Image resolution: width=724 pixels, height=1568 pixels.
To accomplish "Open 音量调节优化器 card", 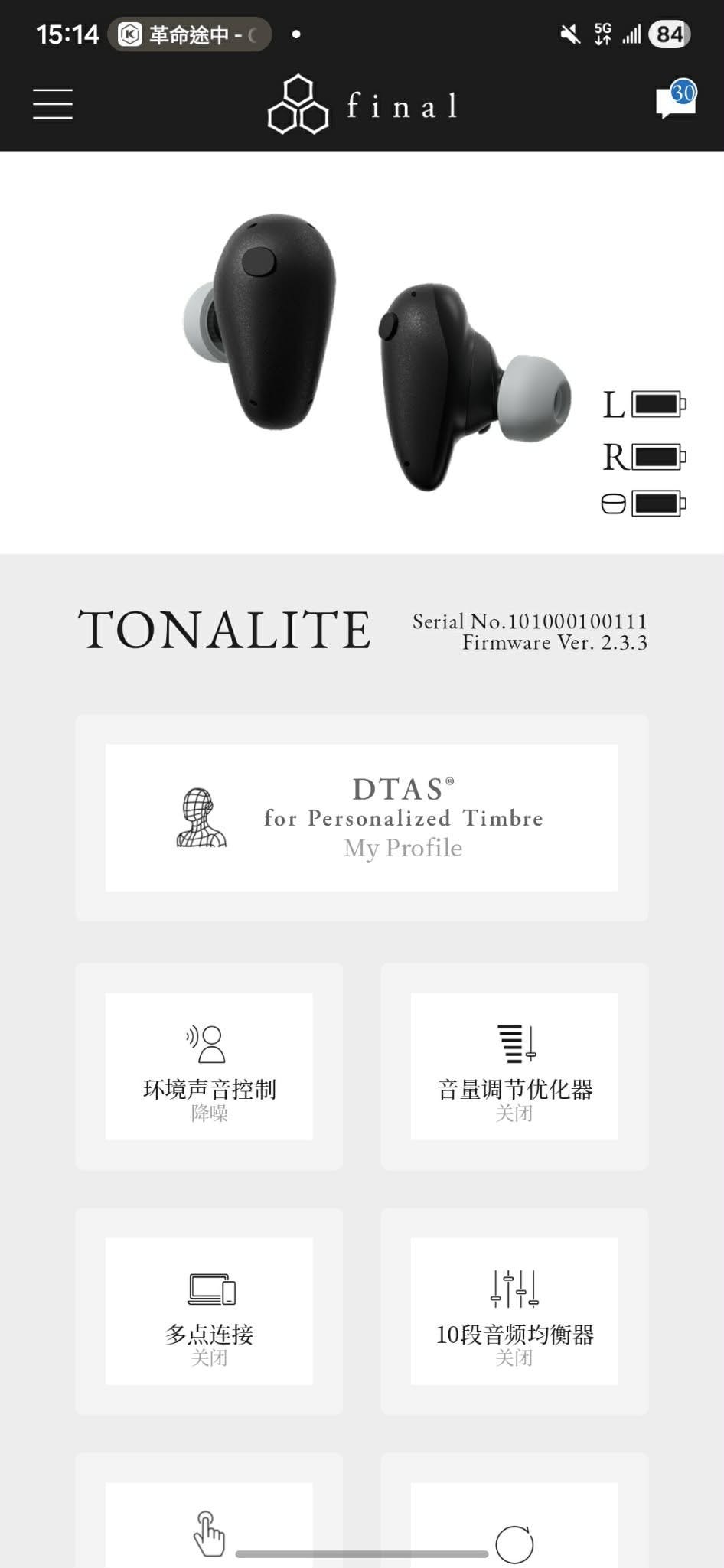I will [514, 1066].
